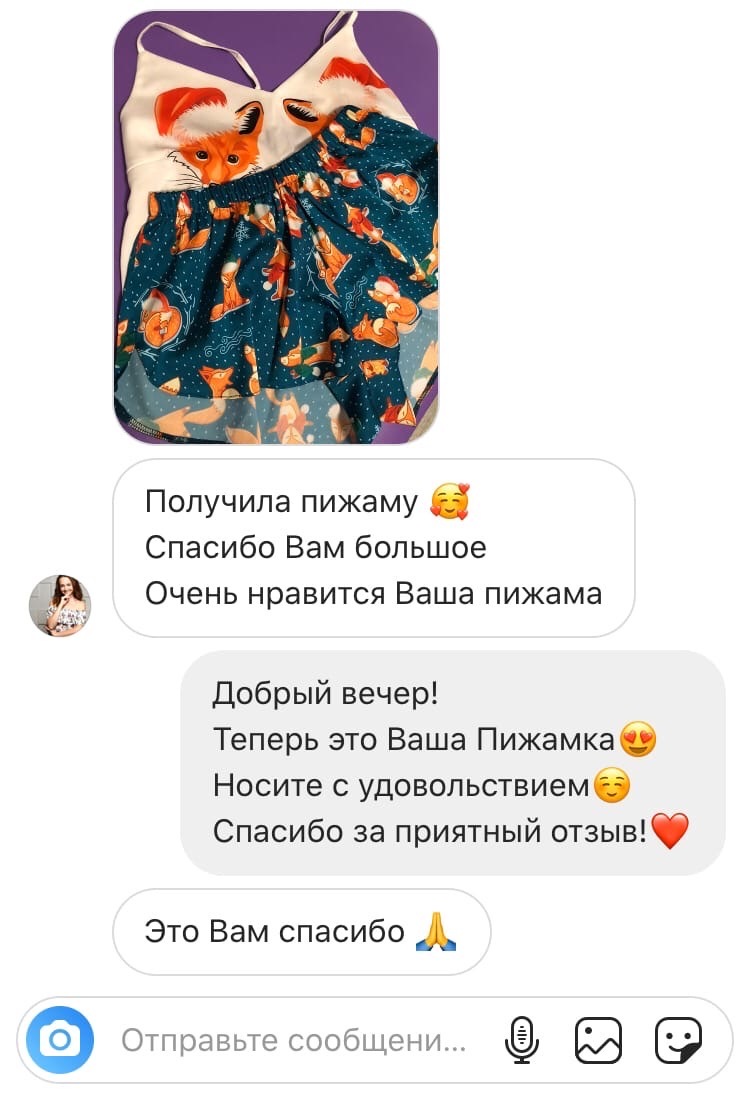Open the sticker picker

(678, 1040)
